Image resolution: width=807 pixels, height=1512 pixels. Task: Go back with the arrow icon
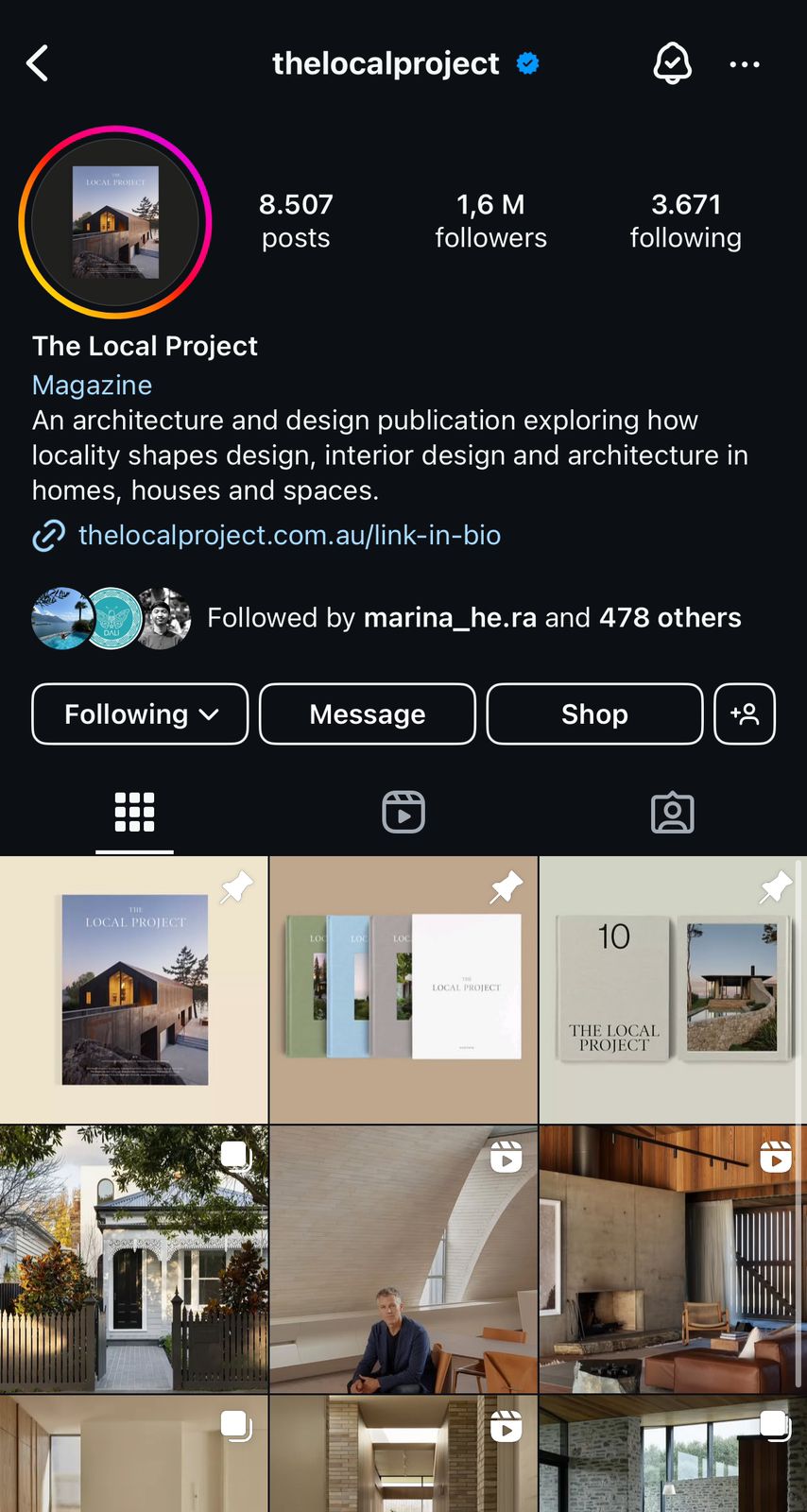click(x=38, y=64)
